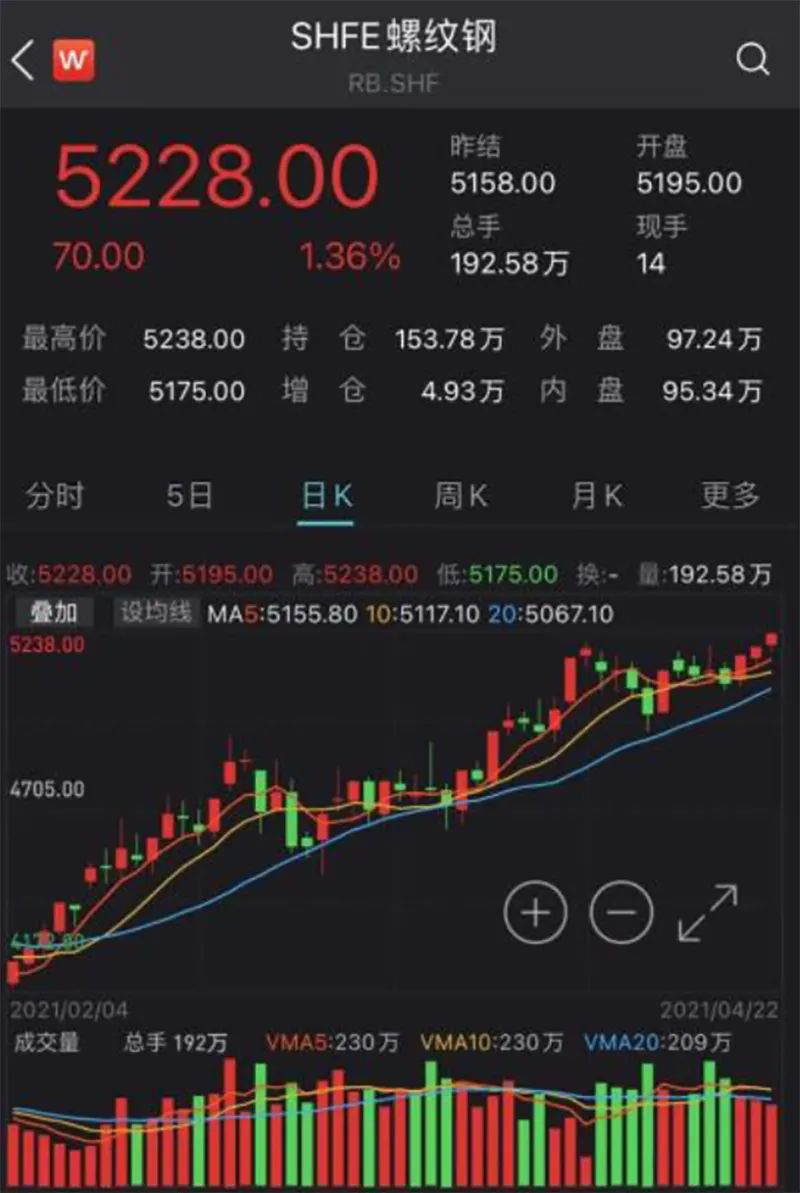Expand the chart to fullscreen
The width and height of the screenshot is (800, 1193).
(x=708, y=913)
